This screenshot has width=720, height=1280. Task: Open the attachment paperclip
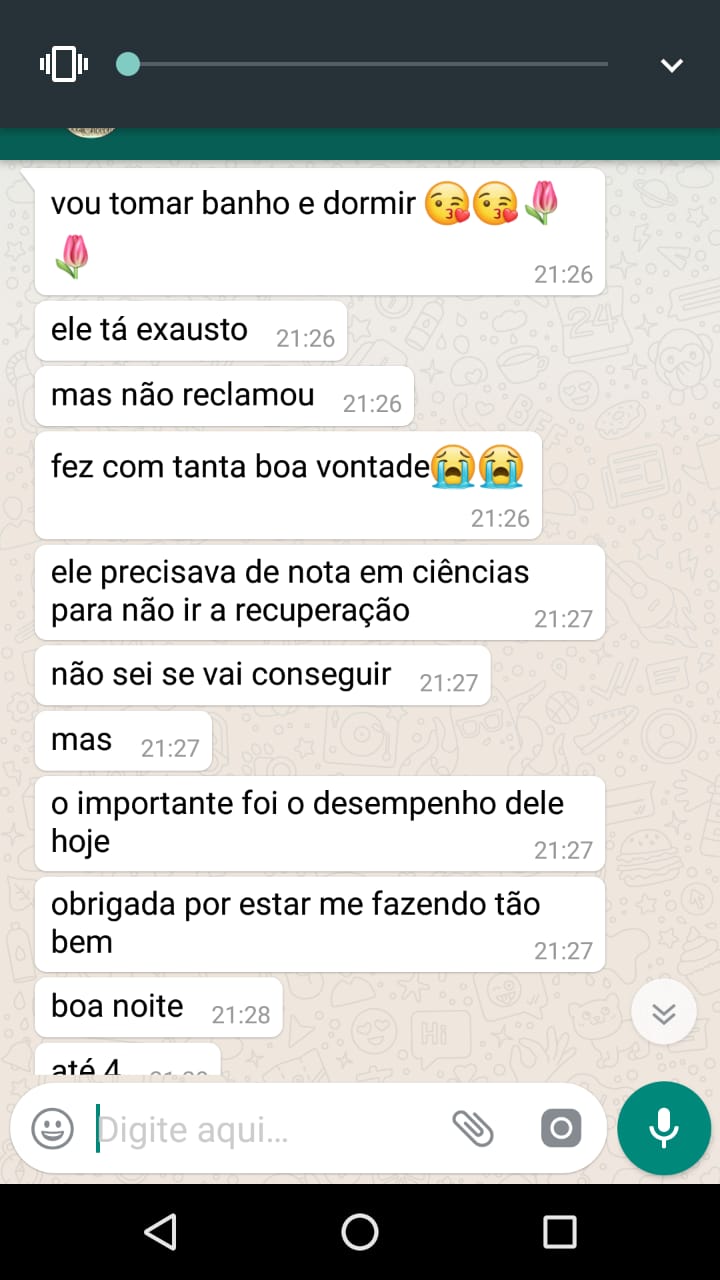click(x=473, y=1130)
